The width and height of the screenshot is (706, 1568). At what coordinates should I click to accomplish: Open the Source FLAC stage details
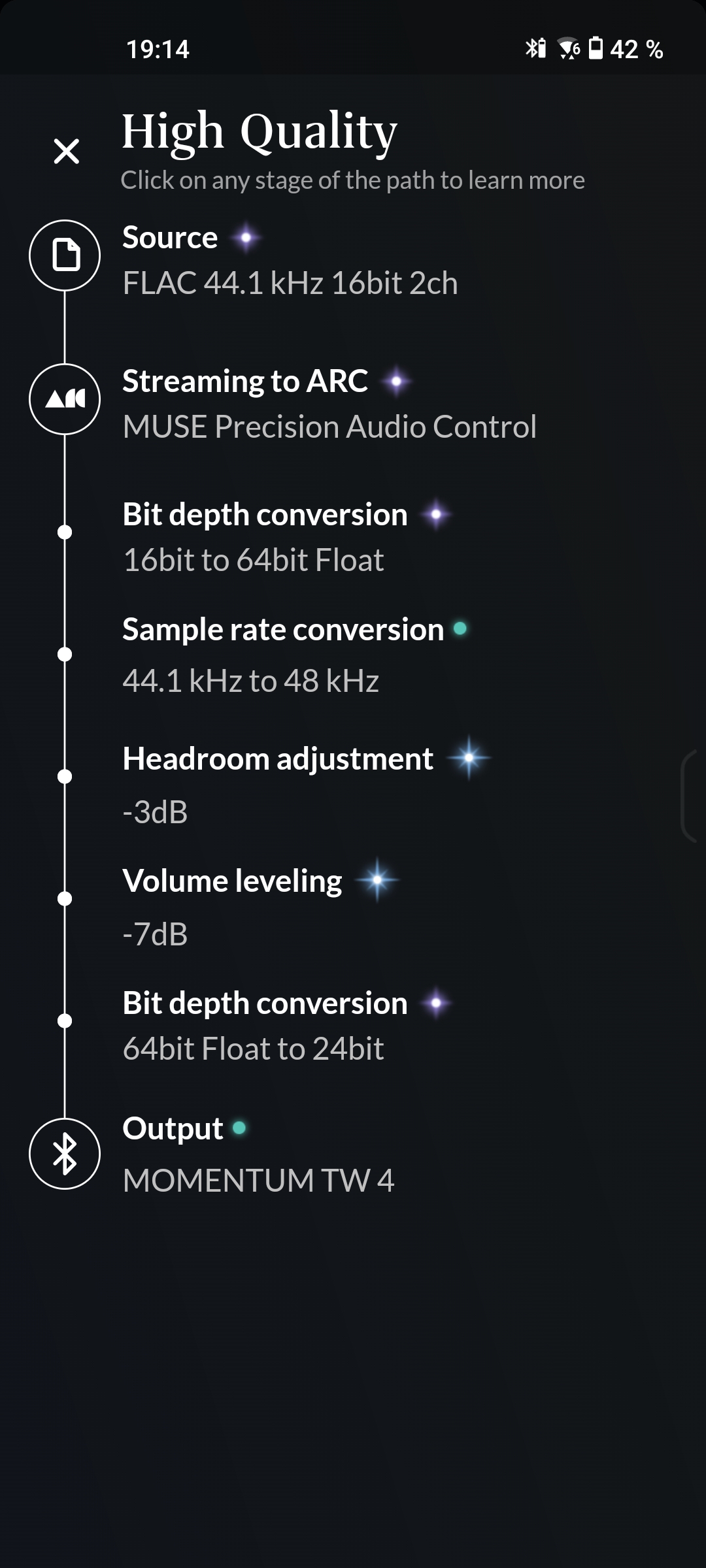tap(353, 260)
